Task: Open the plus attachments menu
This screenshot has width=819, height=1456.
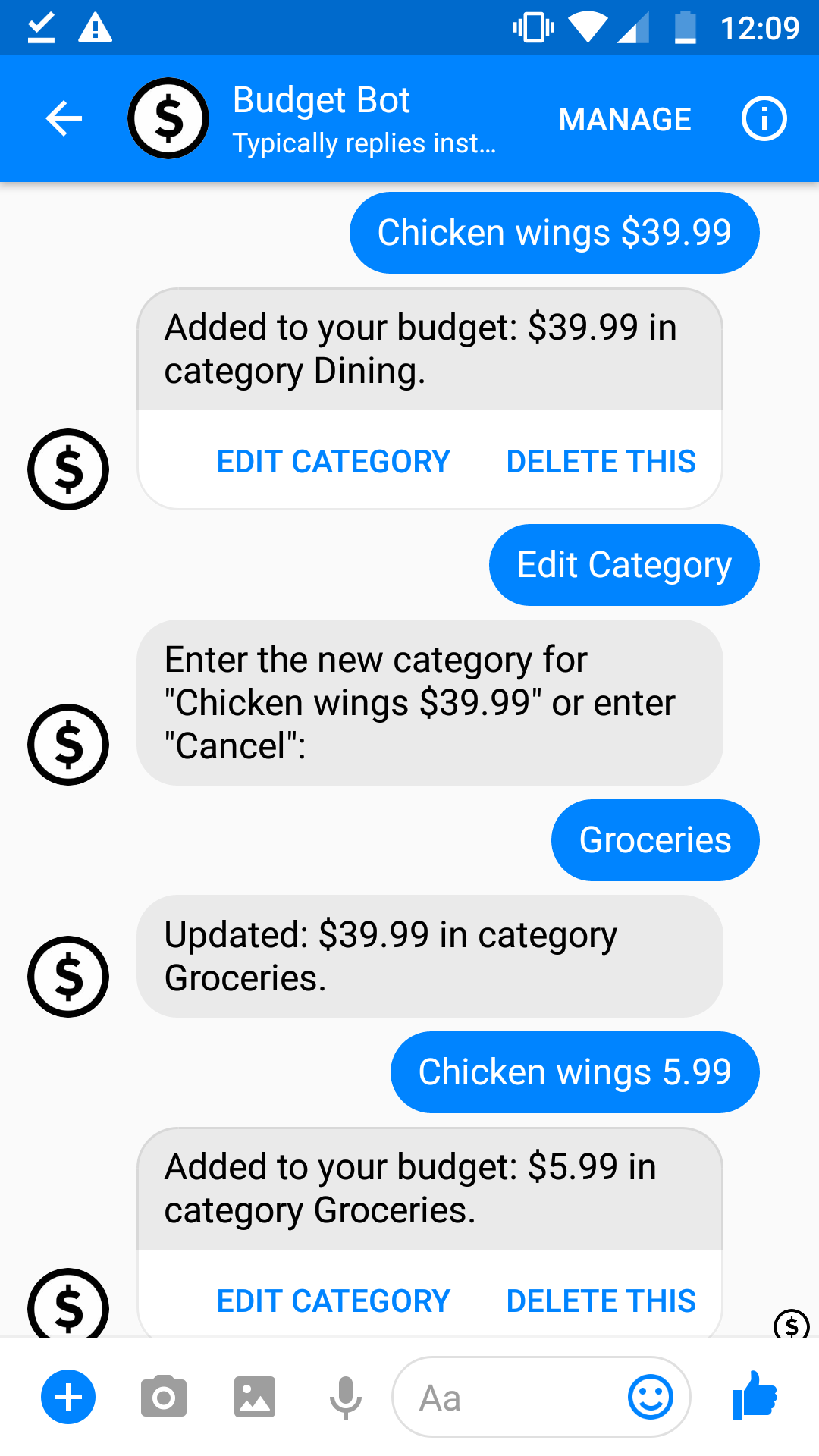Action: (x=68, y=1397)
